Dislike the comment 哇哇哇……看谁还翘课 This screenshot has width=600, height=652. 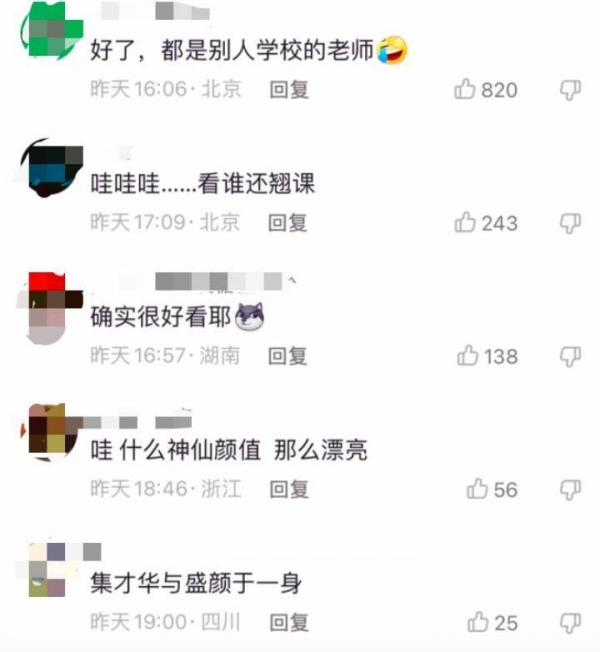(570, 222)
